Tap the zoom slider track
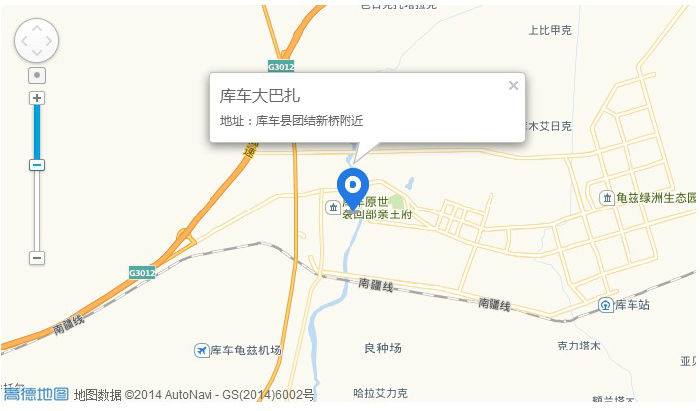700x411 pixels. (x=37, y=210)
